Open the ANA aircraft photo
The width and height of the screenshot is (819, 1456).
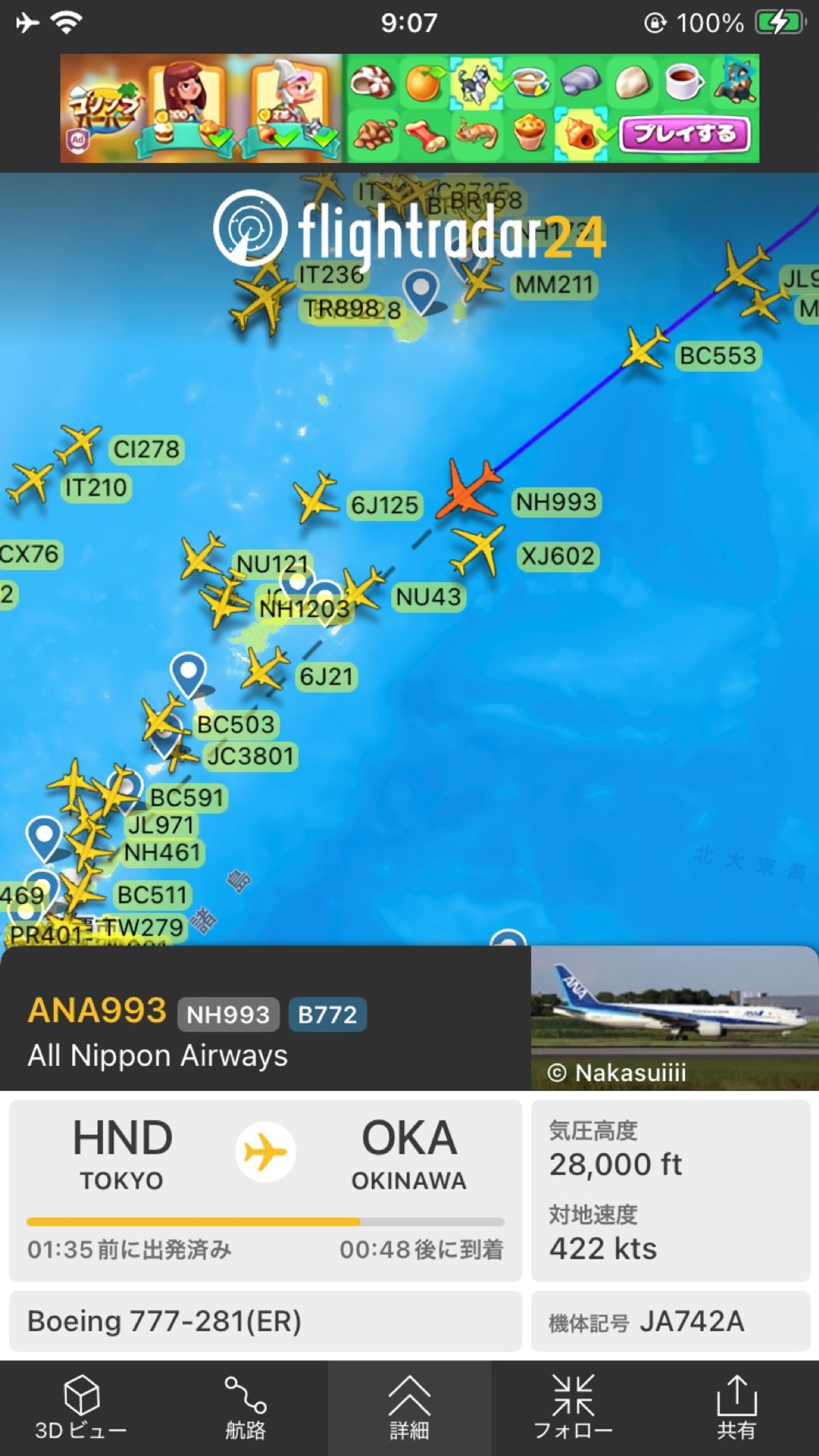click(x=674, y=1017)
